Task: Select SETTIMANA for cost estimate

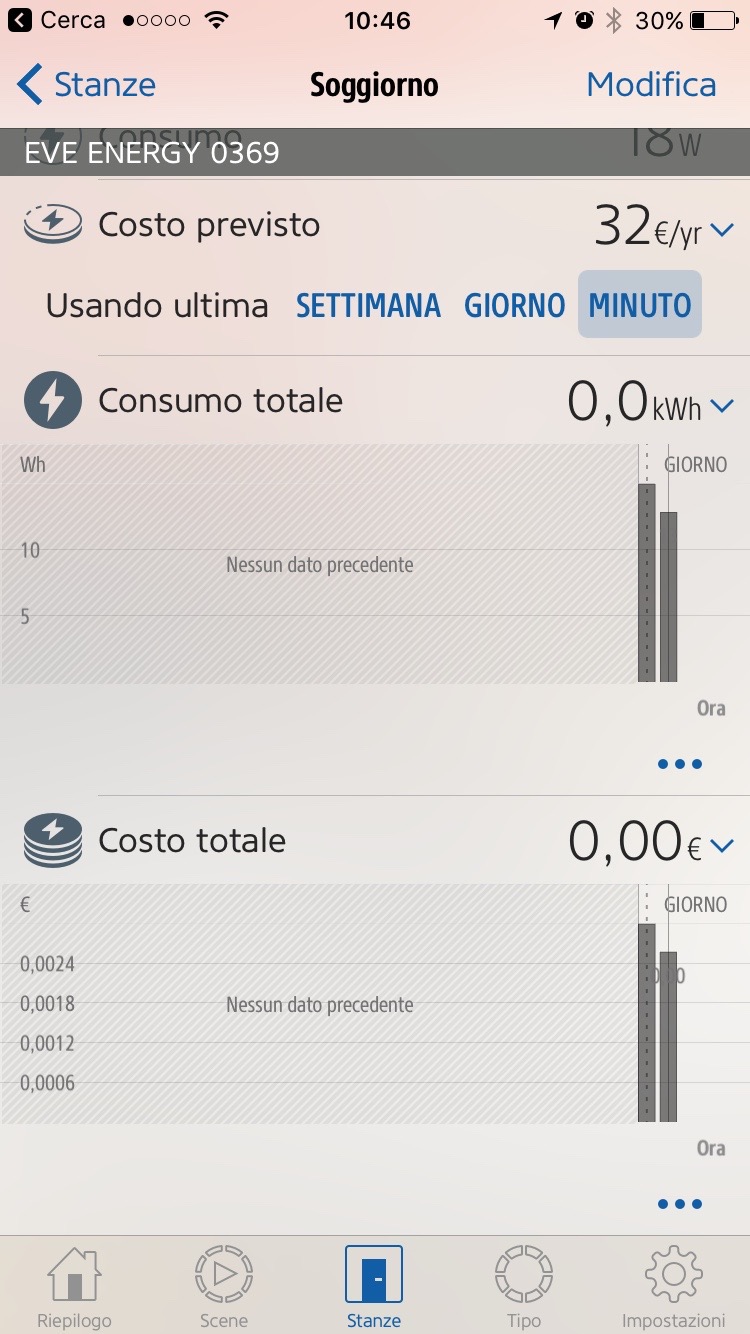Action: [x=368, y=305]
